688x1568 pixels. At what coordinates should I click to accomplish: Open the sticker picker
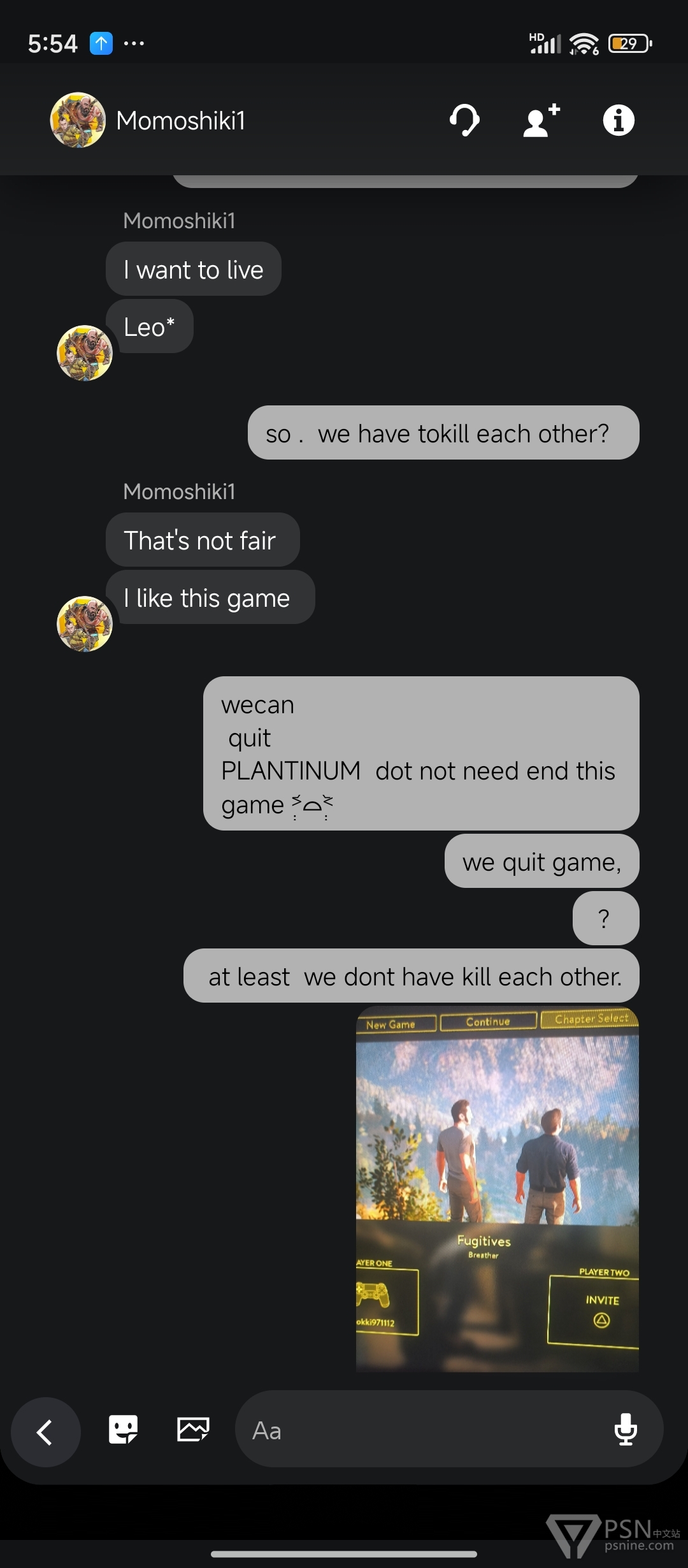123,1430
